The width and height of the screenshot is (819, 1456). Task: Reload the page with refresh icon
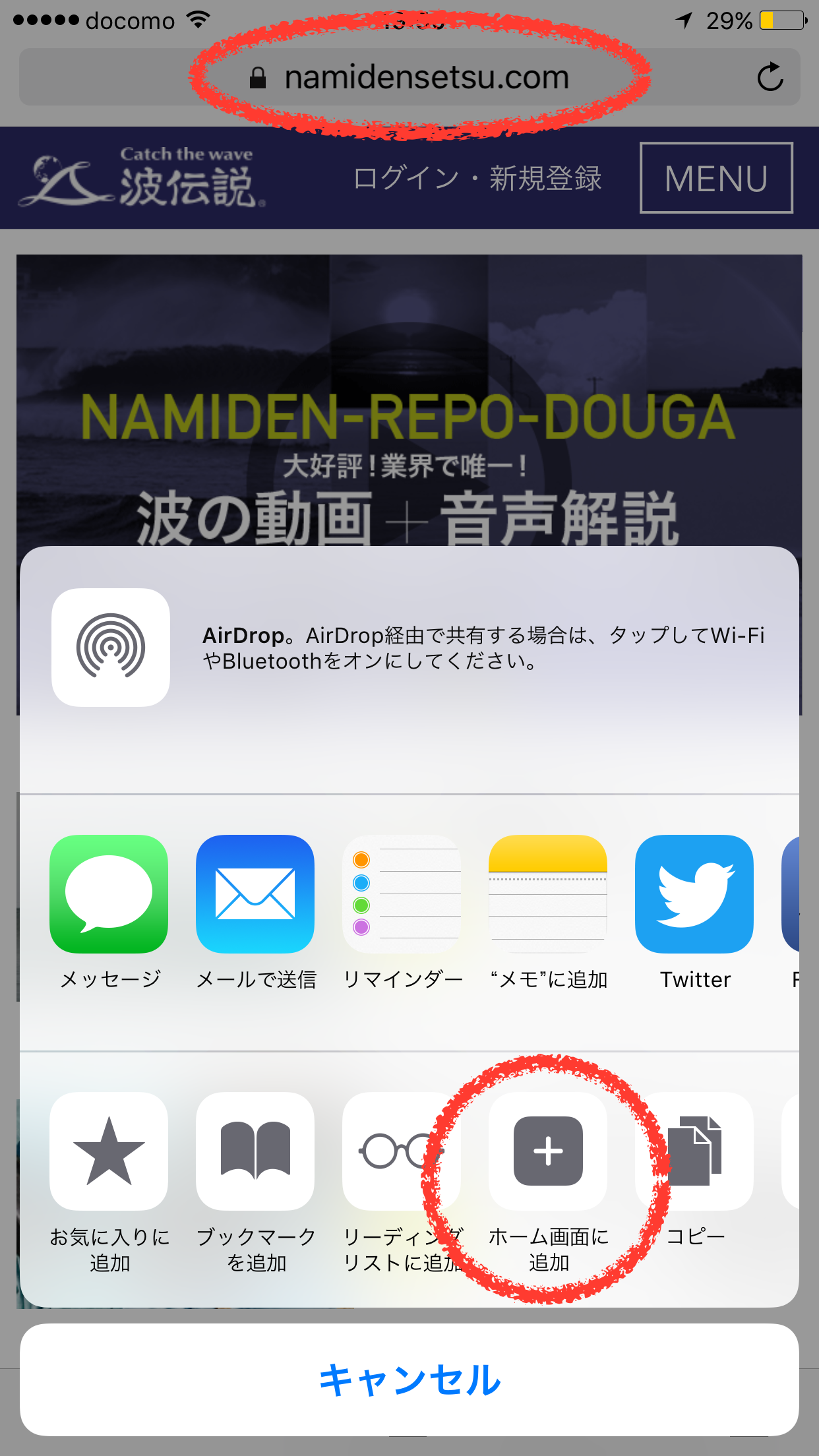(x=770, y=77)
